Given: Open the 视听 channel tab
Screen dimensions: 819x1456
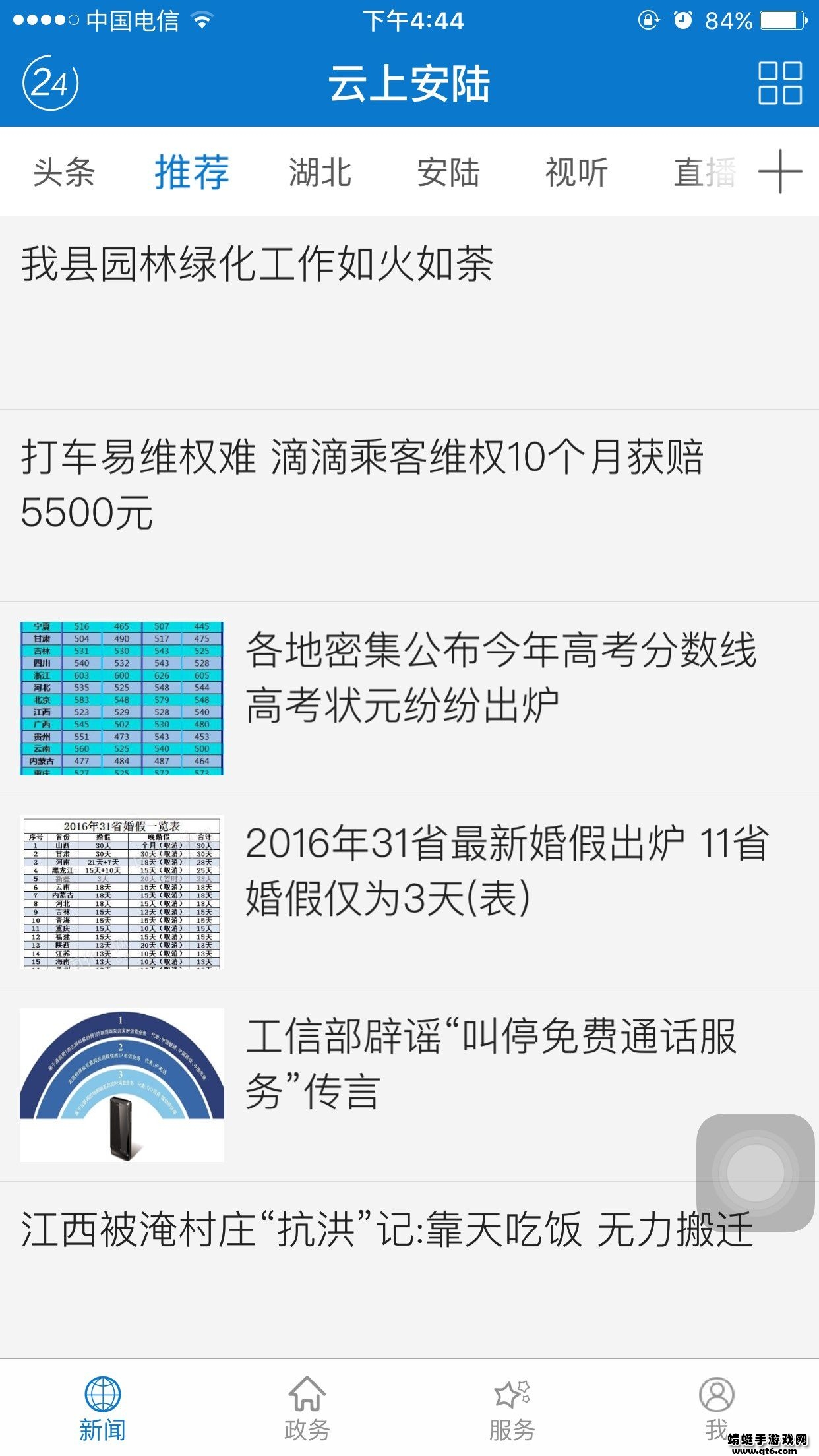Looking at the screenshot, I should tap(576, 173).
